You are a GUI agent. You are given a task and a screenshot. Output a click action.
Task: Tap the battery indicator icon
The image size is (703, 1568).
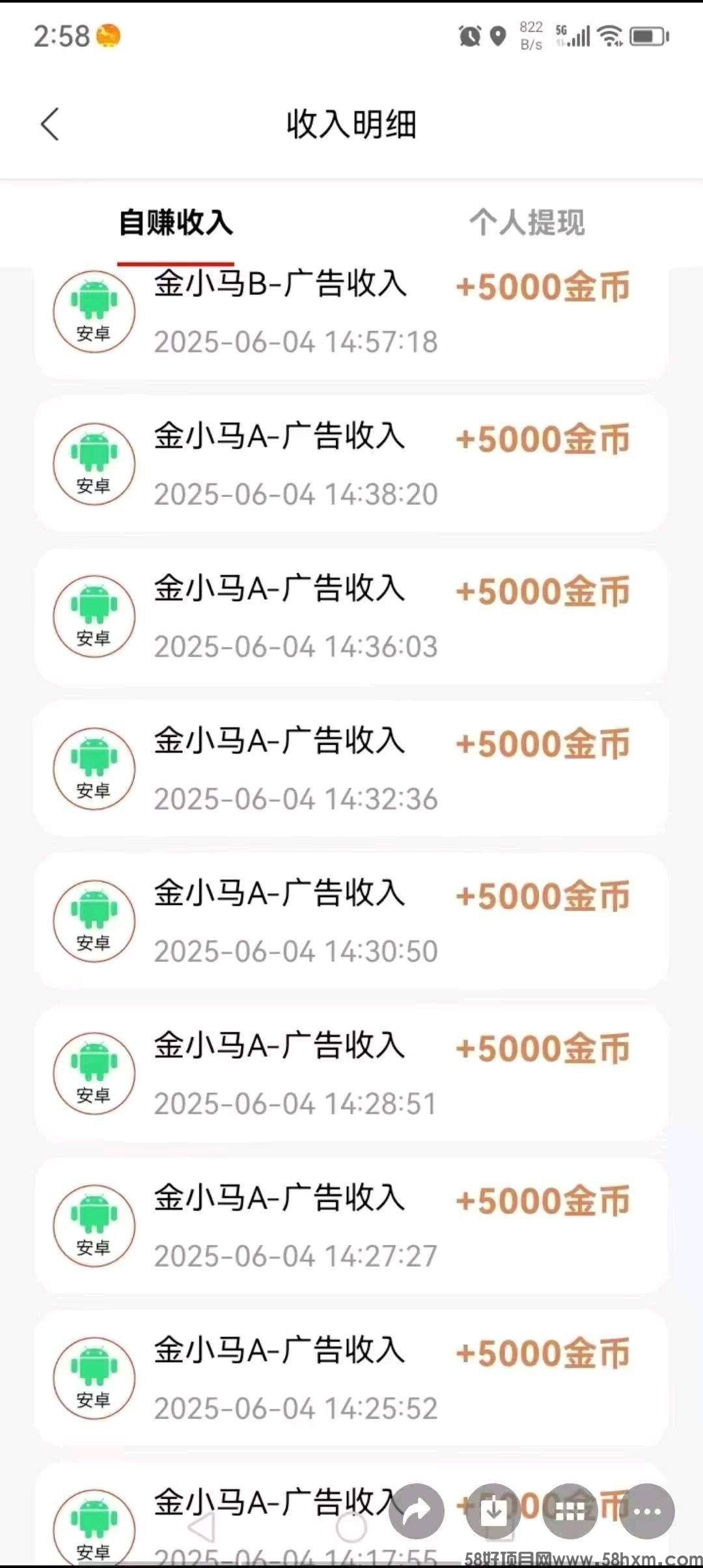pos(646,37)
